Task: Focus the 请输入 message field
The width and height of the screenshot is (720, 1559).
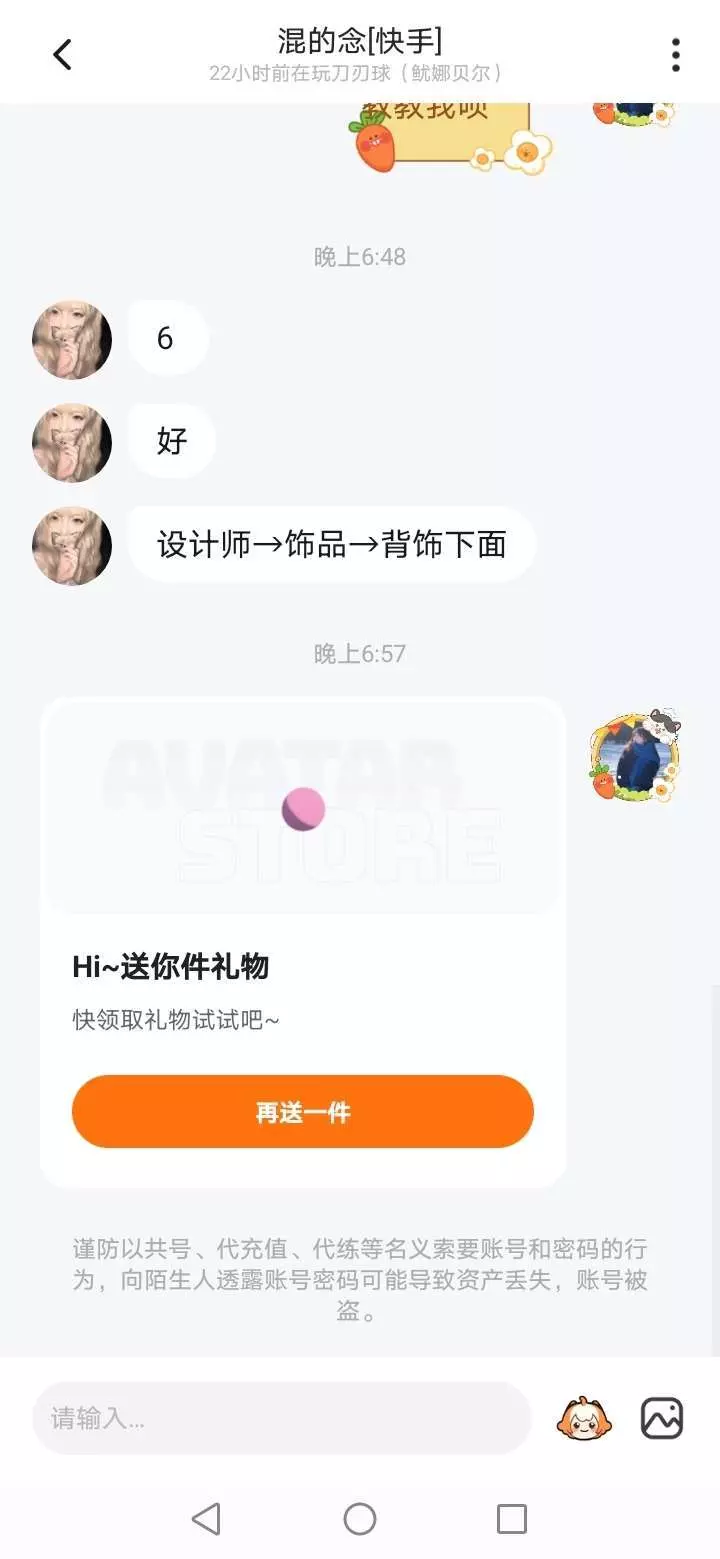Action: point(281,1418)
